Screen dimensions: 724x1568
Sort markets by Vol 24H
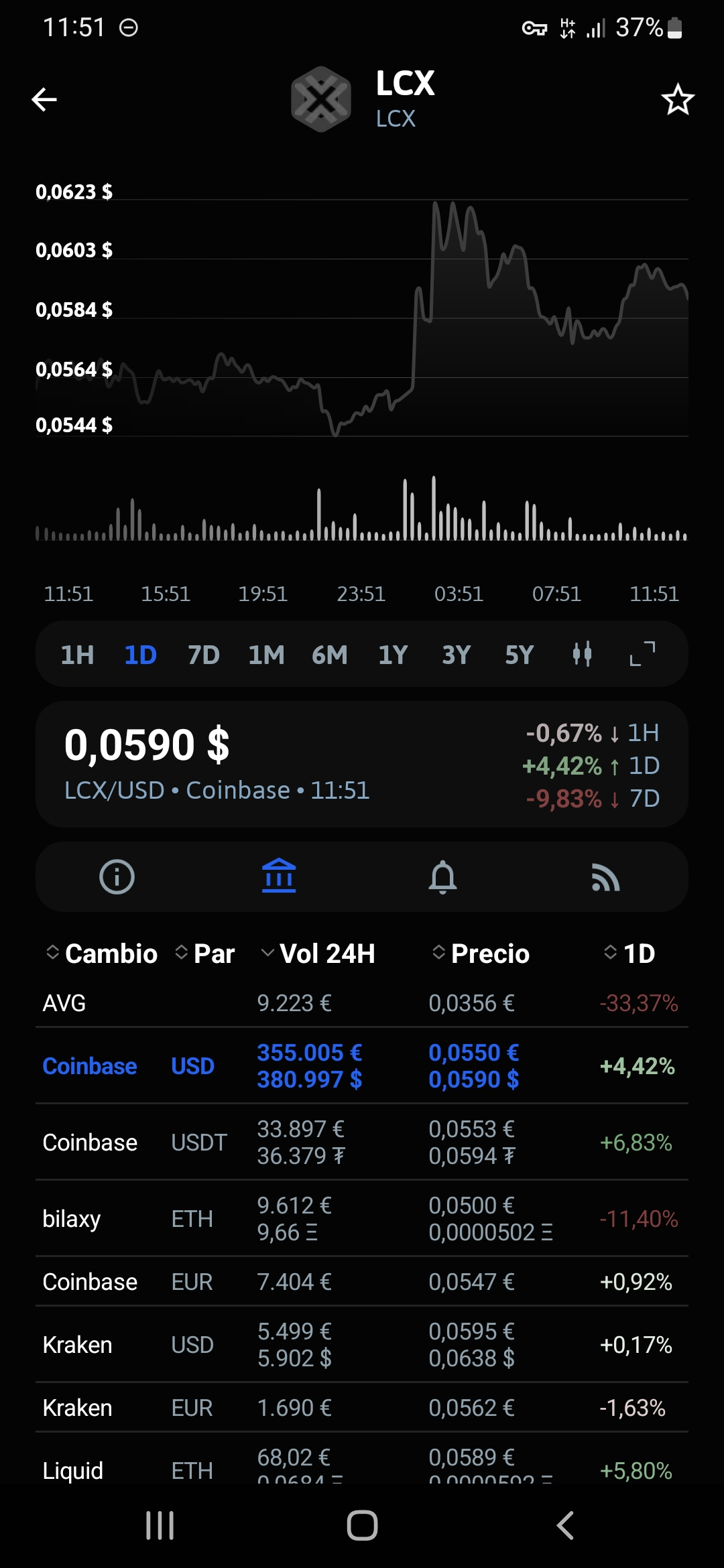(x=318, y=954)
